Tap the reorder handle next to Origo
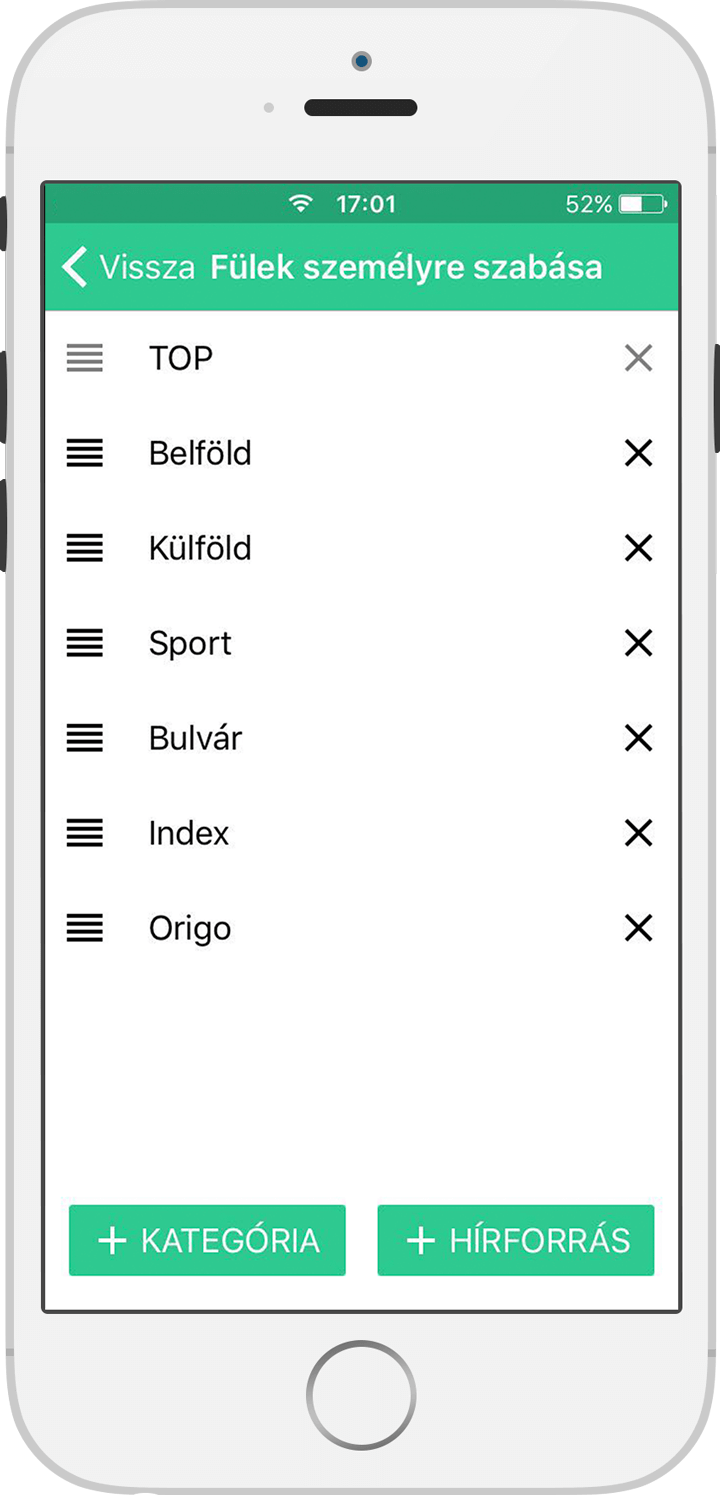This screenshot has width=720, height=1495. [85, 928]
